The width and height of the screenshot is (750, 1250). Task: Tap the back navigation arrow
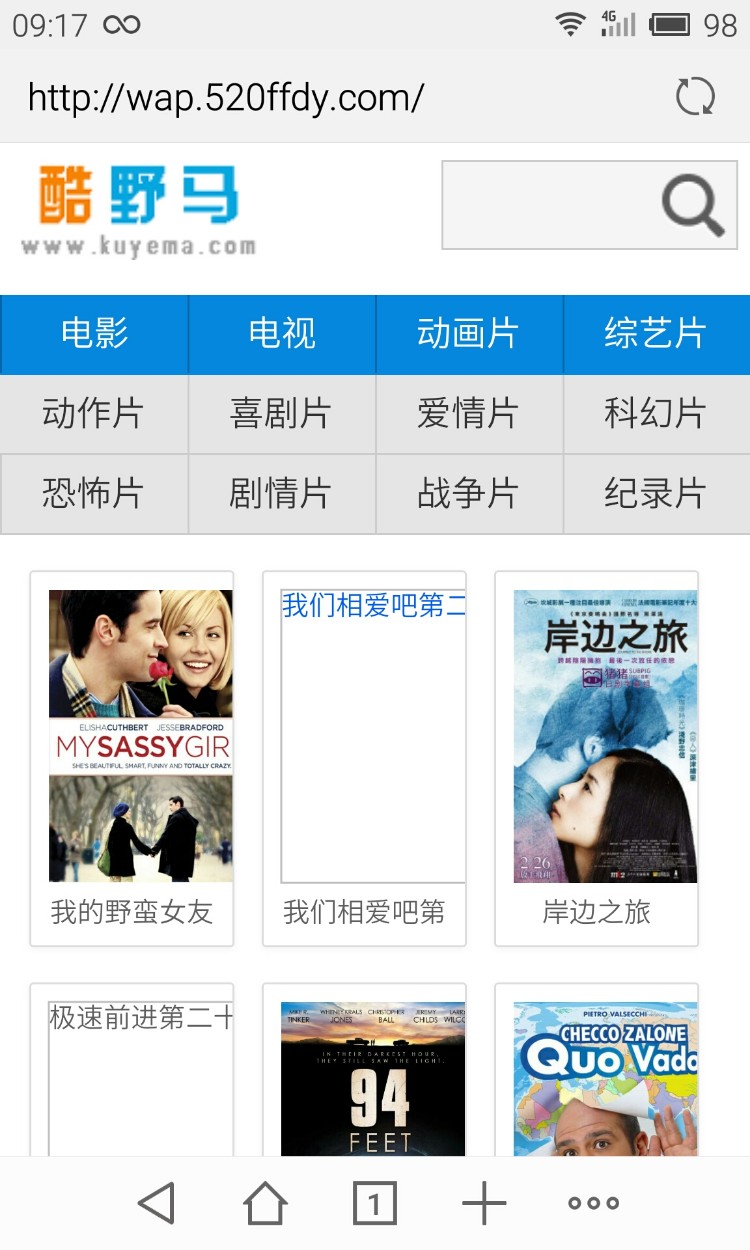(x=158, y=1202)
